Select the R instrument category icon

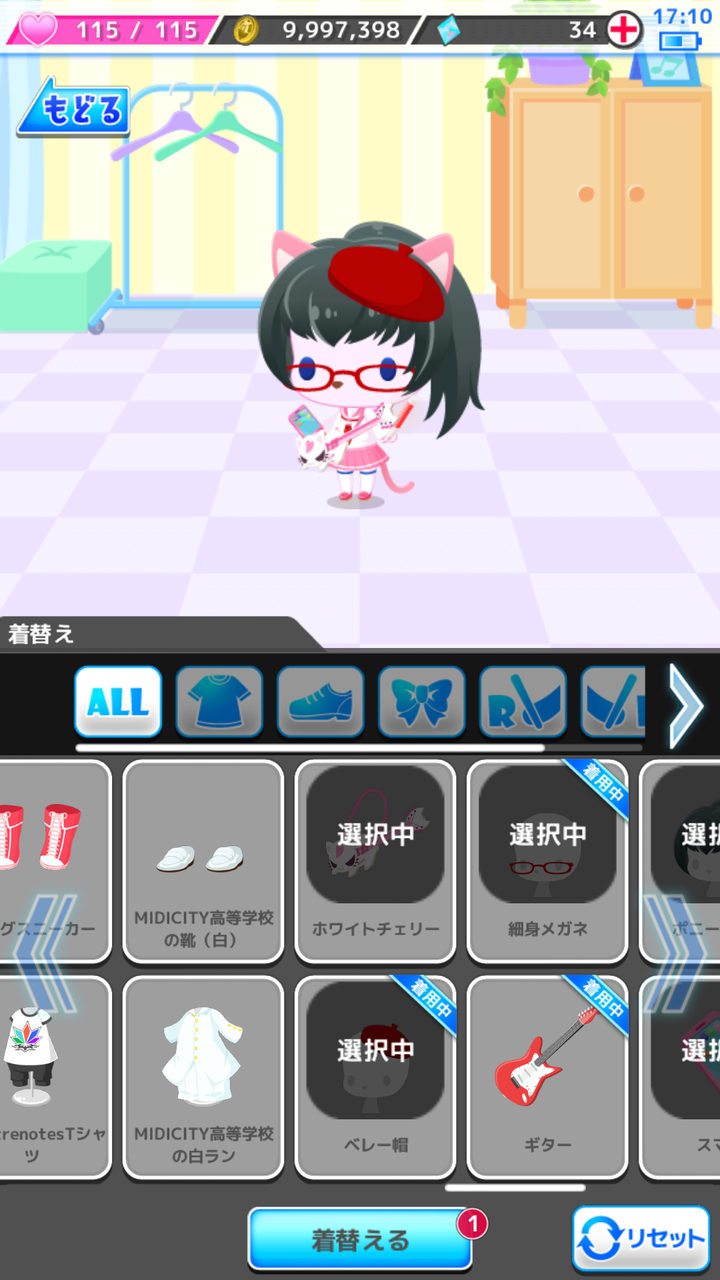(522, 702)
